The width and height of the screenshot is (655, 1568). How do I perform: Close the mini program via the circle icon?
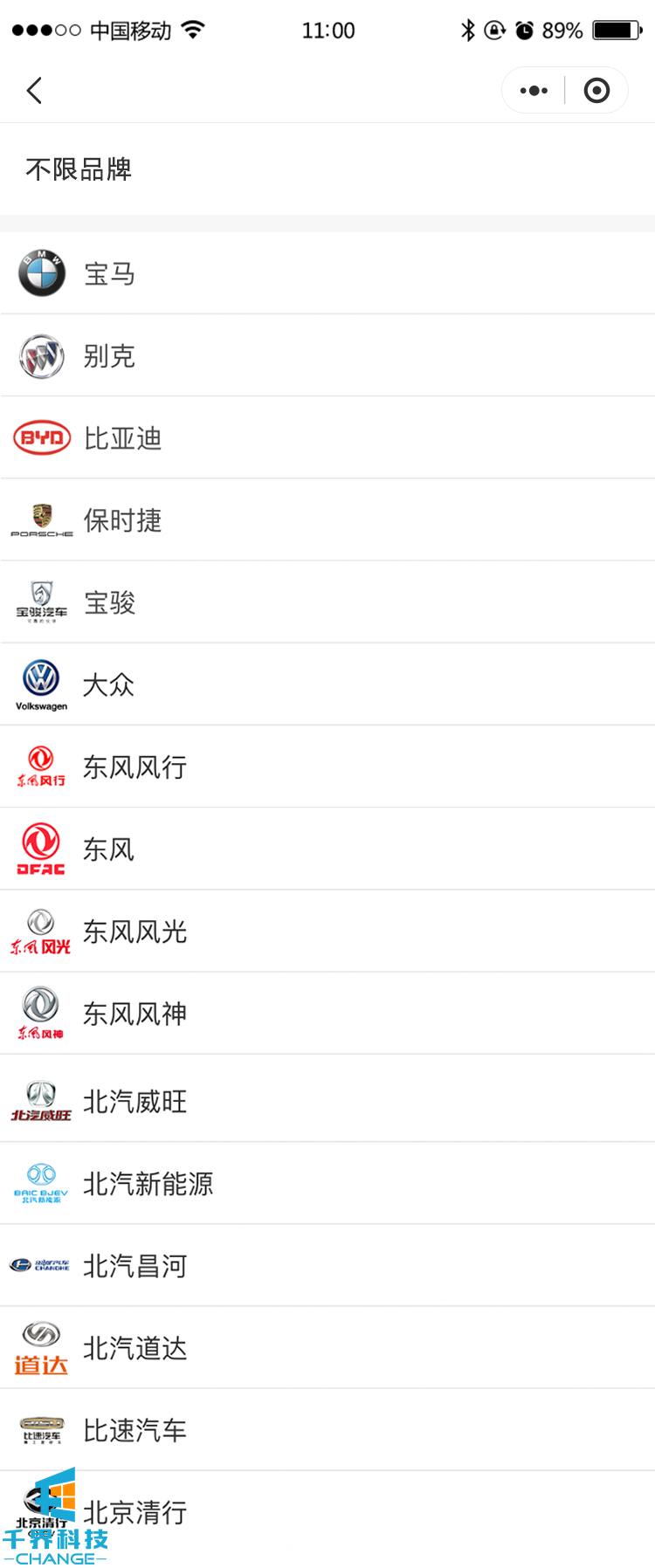(596, 91)
